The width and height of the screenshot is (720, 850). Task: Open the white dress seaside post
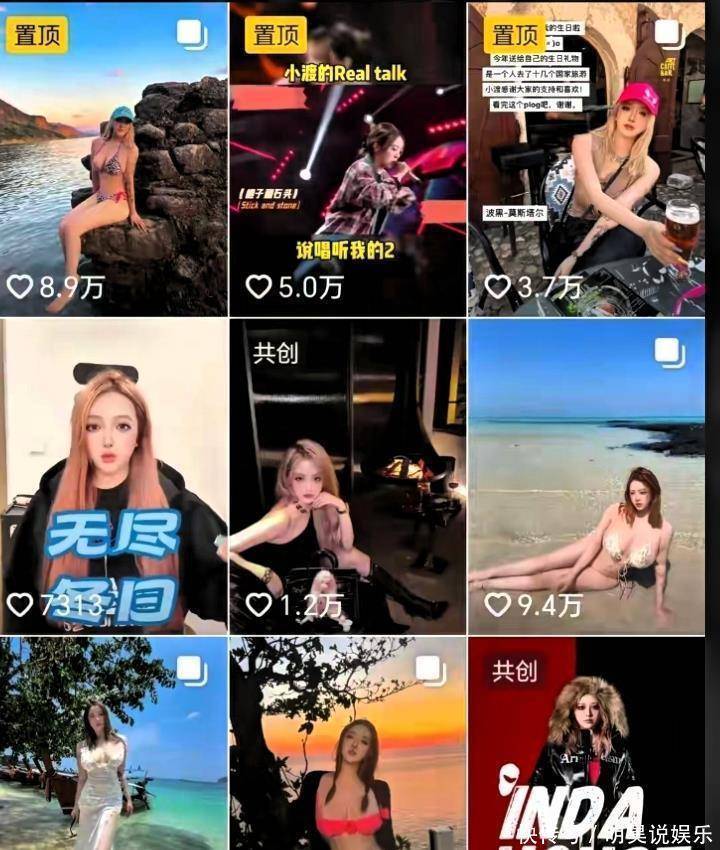tap(114, 745)
